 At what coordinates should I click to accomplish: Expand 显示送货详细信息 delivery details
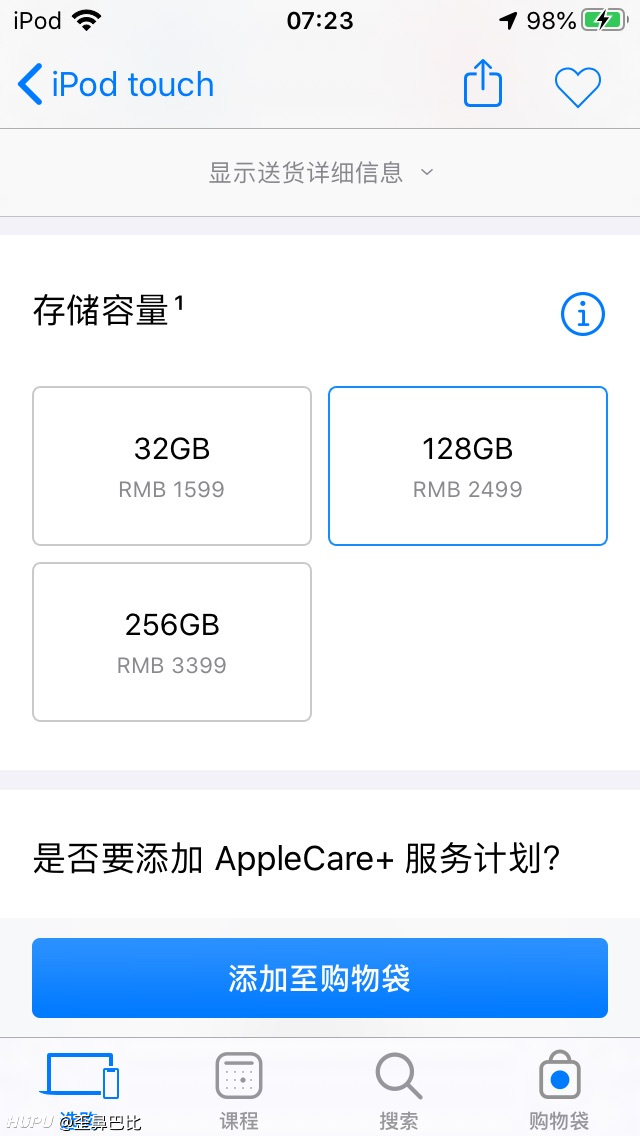pos(320,172)
